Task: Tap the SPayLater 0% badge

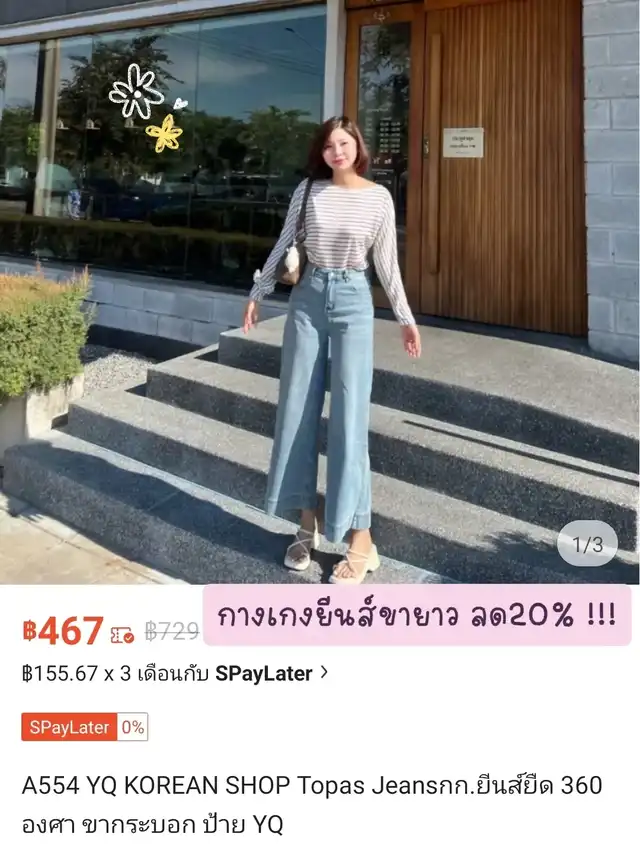Action: (85, 727)
